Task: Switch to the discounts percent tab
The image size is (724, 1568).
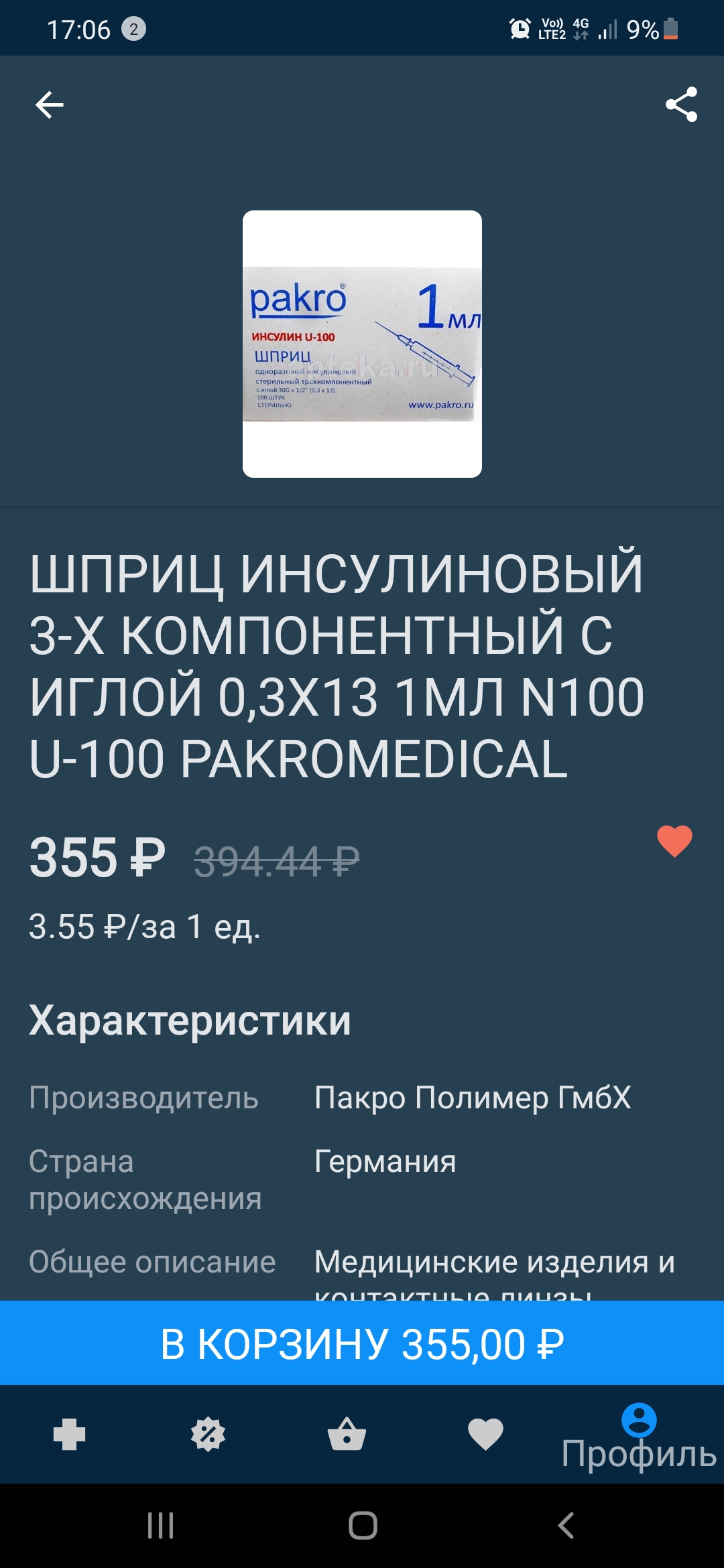Action: tap(208, 1435)
